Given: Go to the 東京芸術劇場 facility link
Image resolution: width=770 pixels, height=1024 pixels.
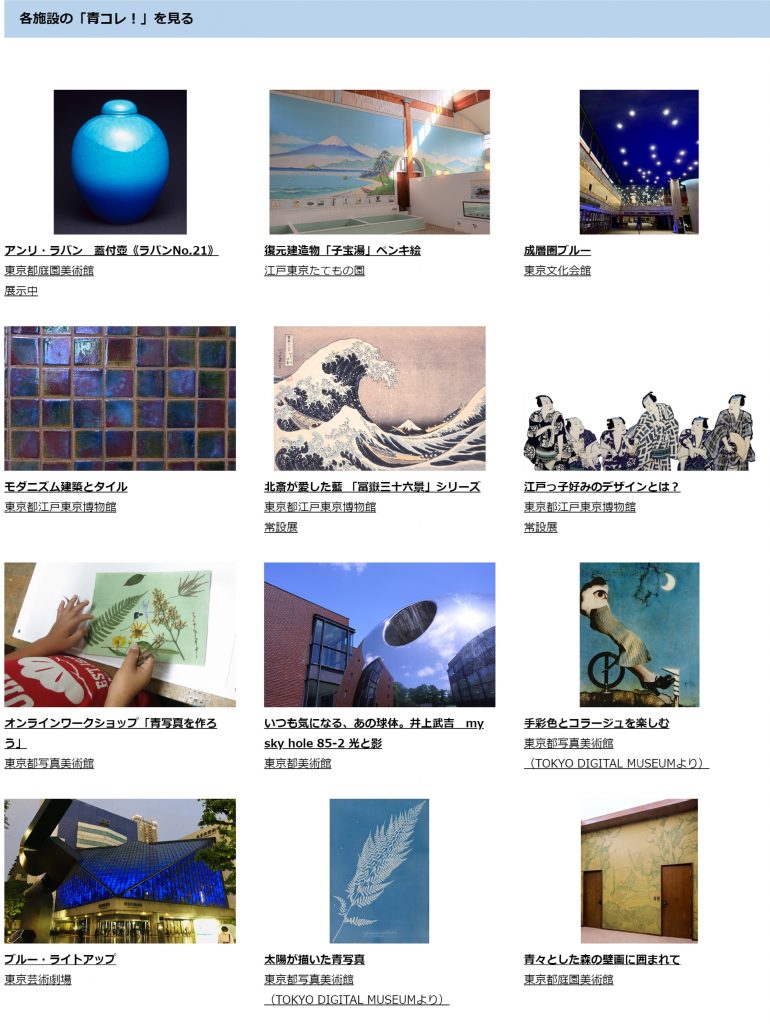Looking at the screenshot, I should [38, 979].
